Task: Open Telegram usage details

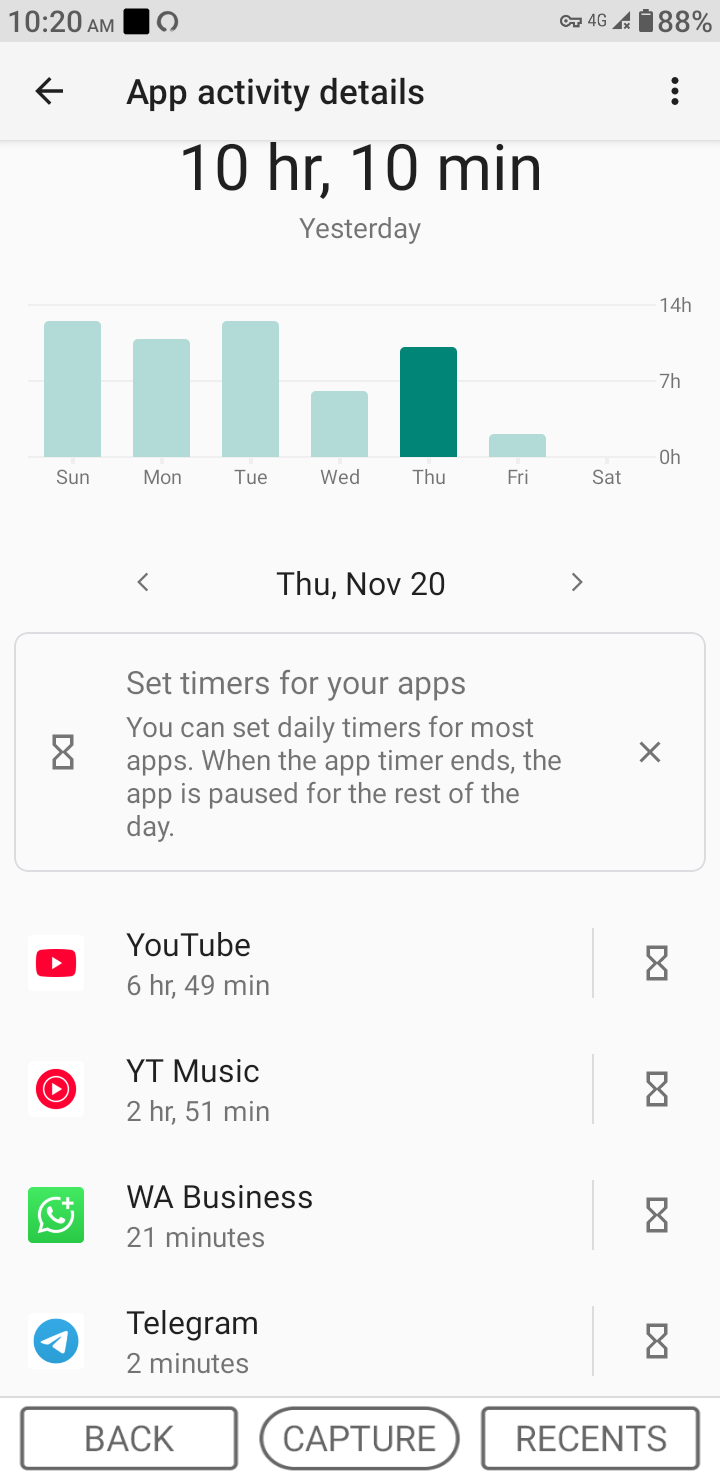Action: [300, 1342]
